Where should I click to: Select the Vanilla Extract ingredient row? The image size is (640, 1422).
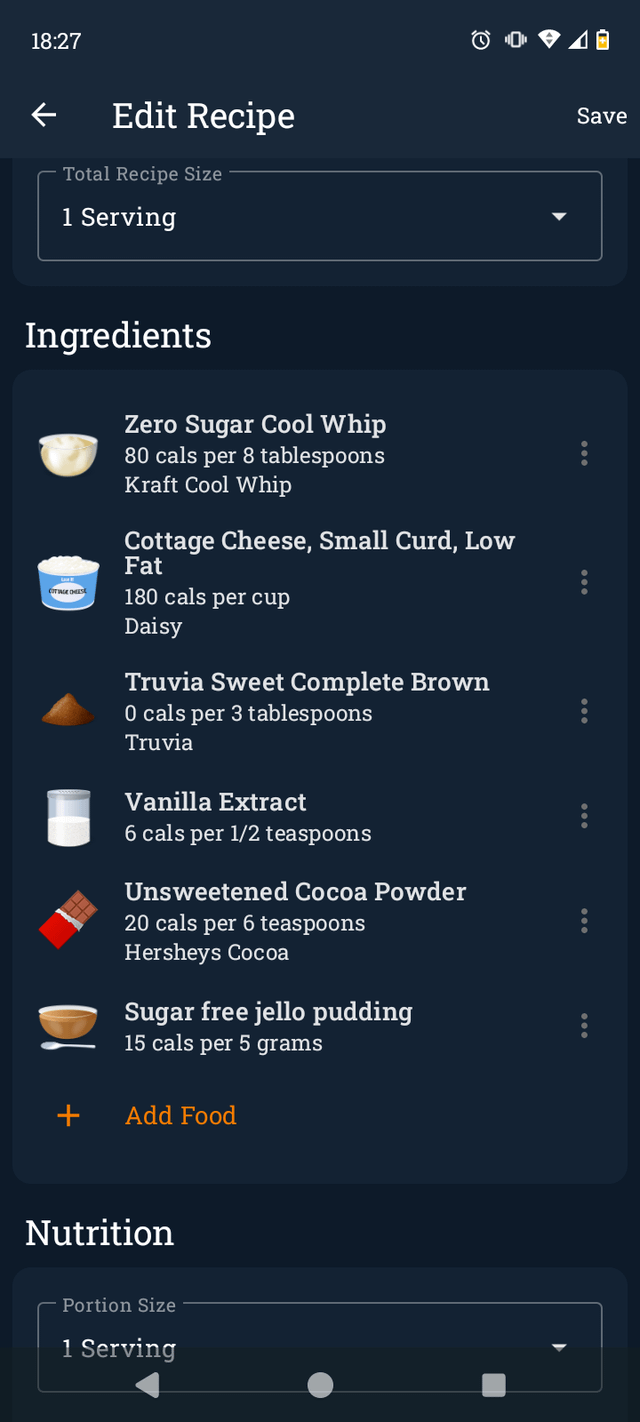pyautogui.click(x=300, y=817)
